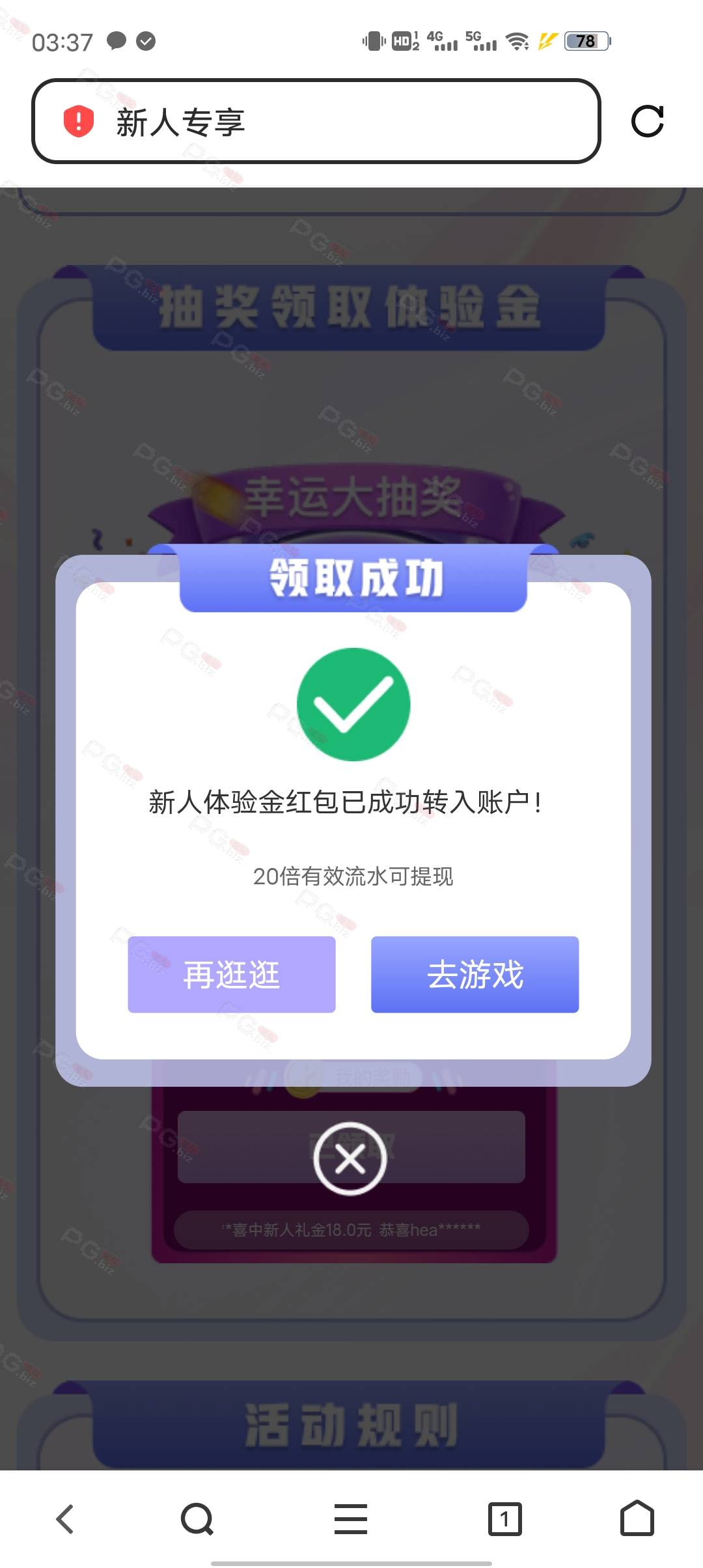Image resolution: width=703 pixels, height=1568 pixels.
Task: Open the browser search icon
Action: (x=197, y=1519)
